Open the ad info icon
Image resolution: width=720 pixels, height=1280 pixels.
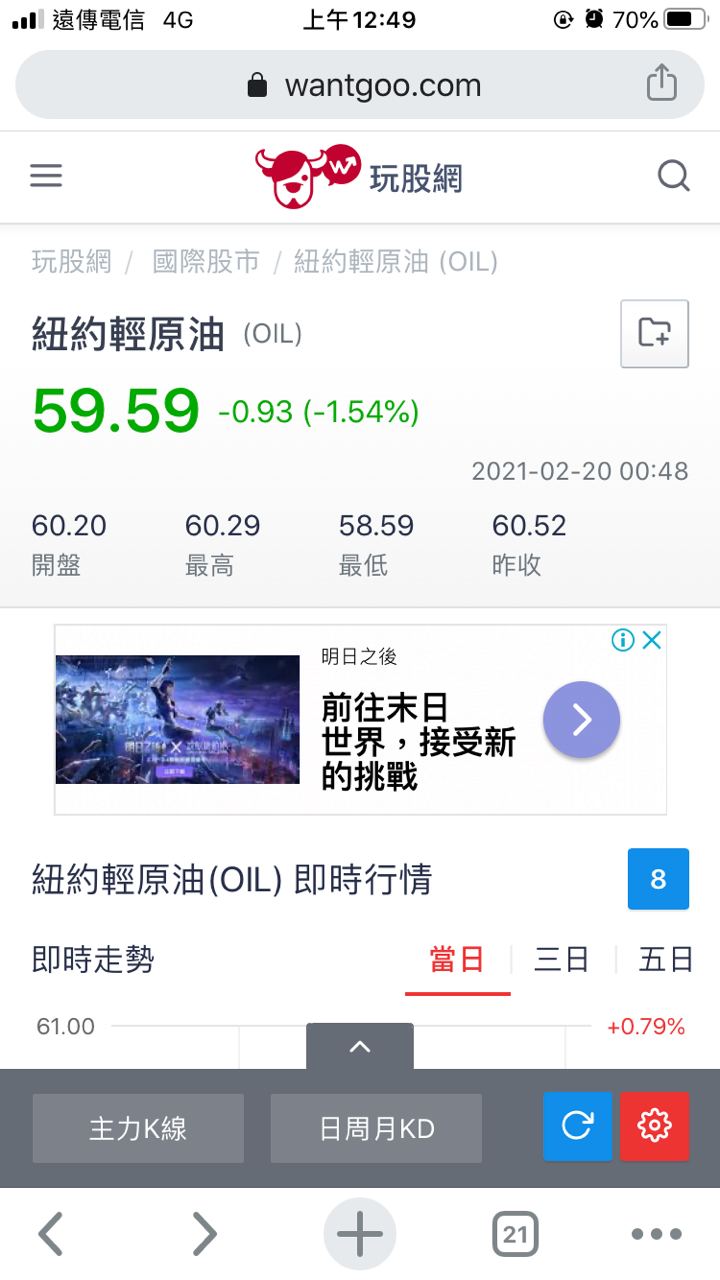pos(623,641)
